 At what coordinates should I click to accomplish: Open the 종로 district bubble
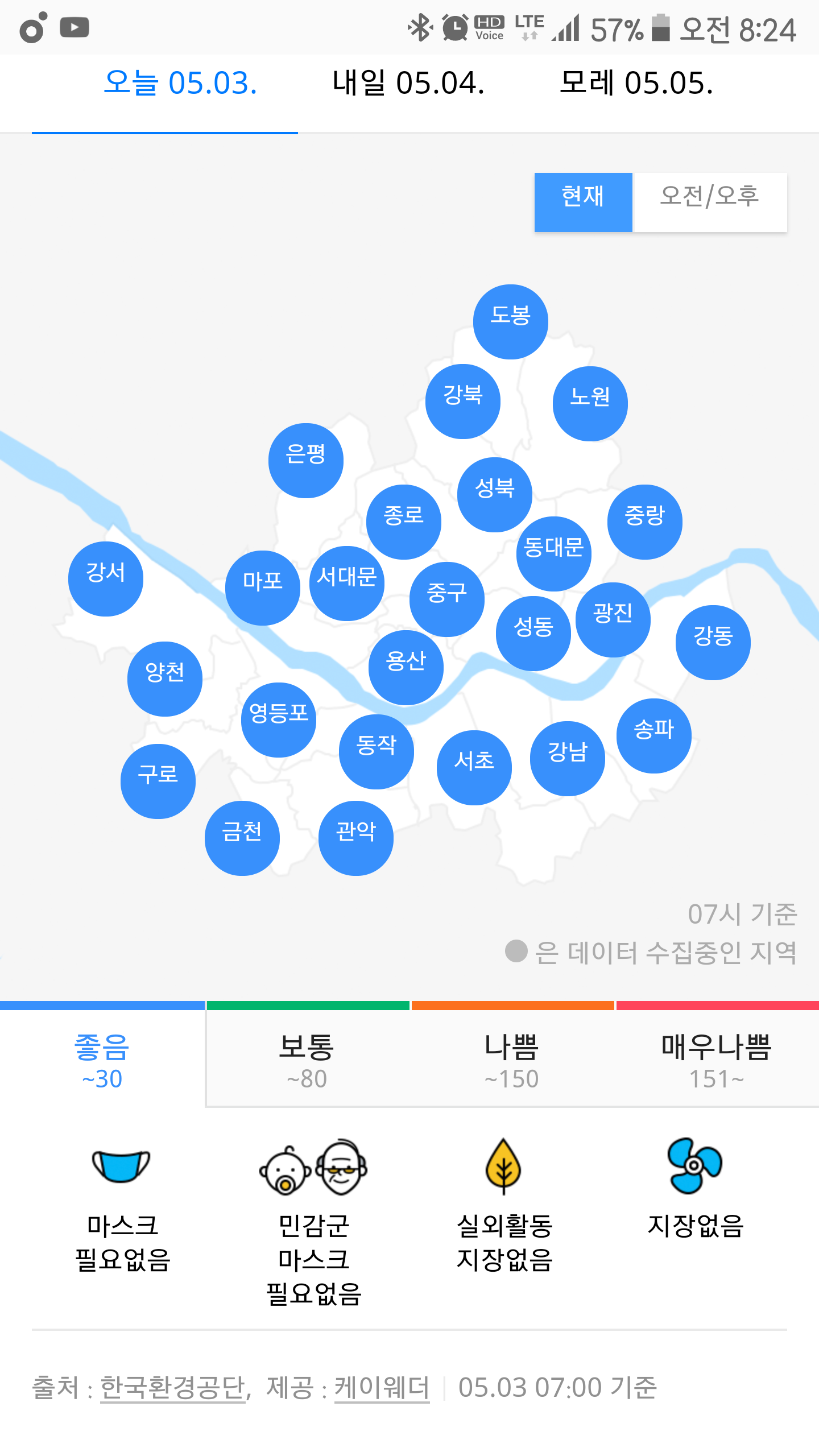pyautogui.click(x=403, y=522)
